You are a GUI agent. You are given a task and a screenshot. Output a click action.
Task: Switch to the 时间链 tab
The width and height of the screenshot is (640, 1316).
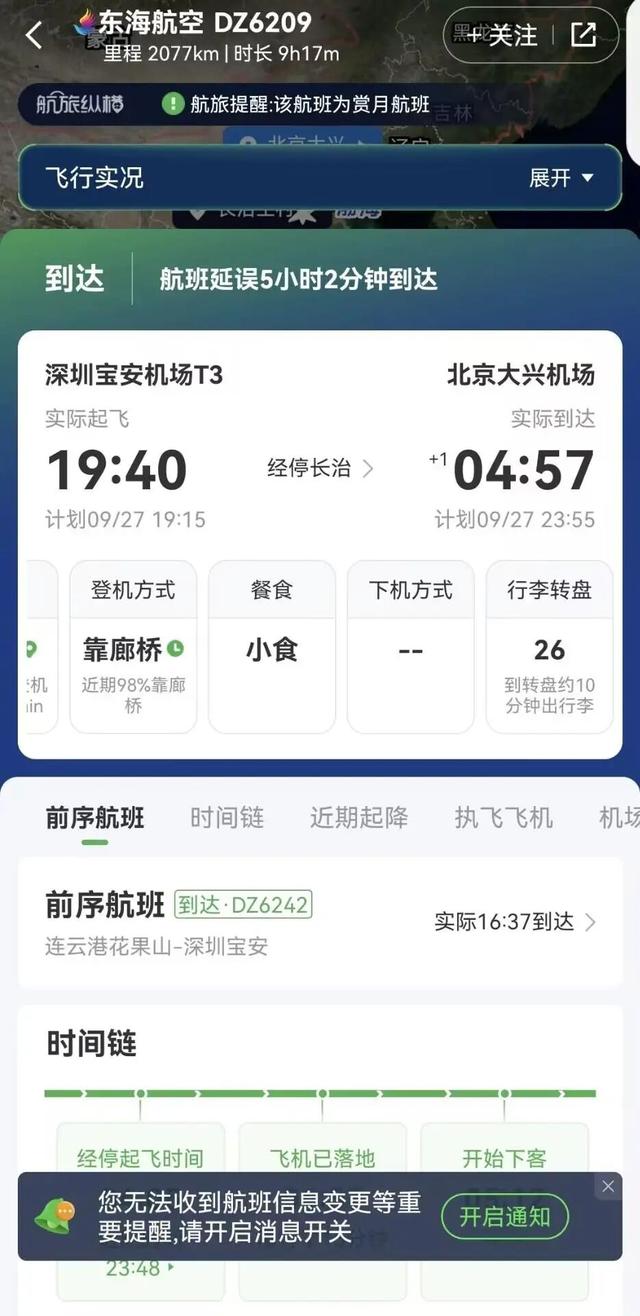point(227,818)
